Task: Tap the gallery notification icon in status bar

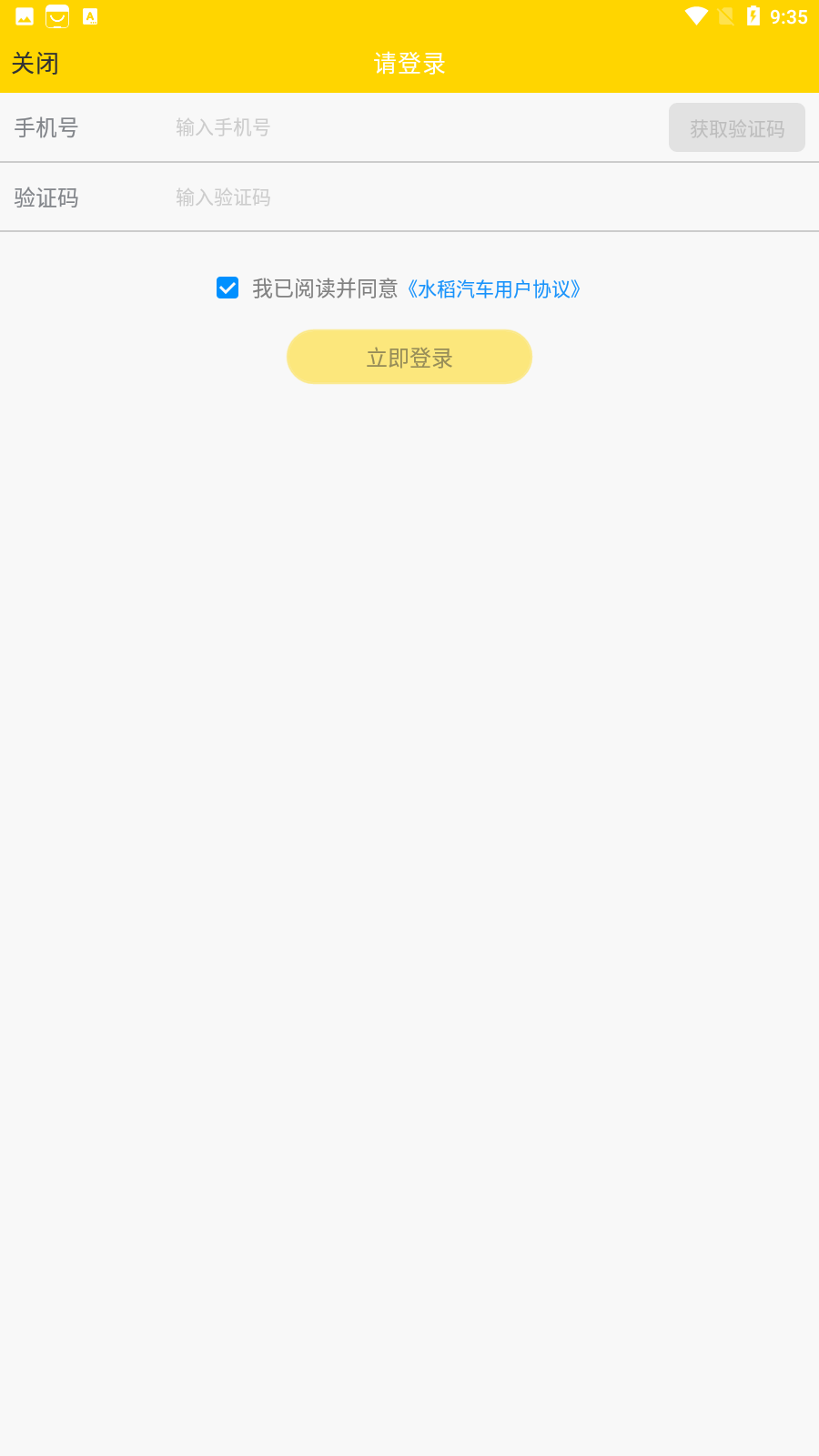Action: point(25,15)
